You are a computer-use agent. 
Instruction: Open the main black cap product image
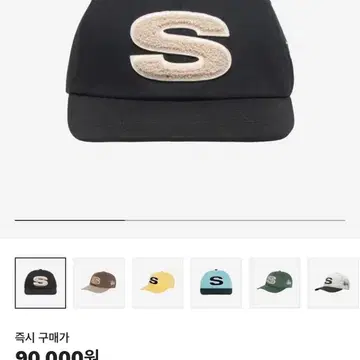180,71
